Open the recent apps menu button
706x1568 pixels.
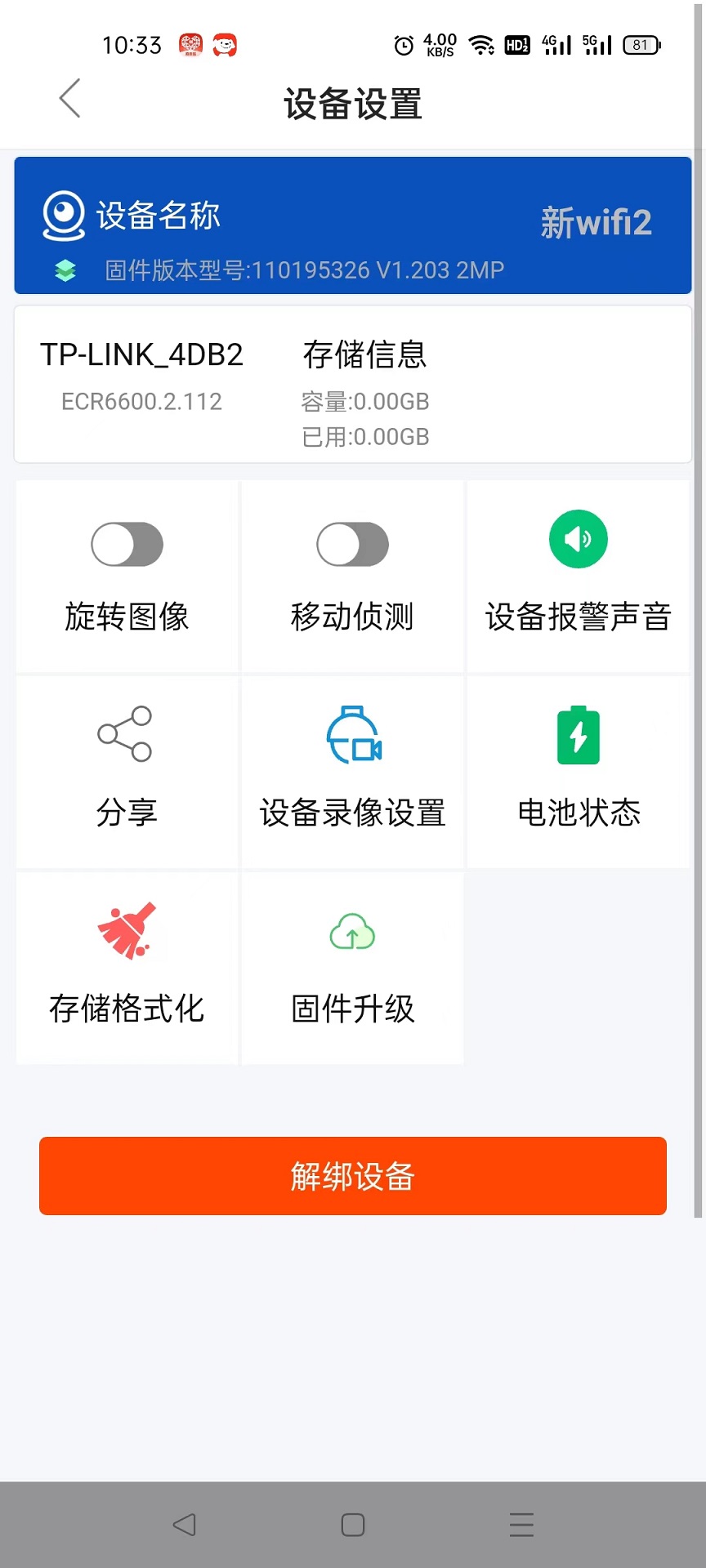click(x=521, y=1524)
